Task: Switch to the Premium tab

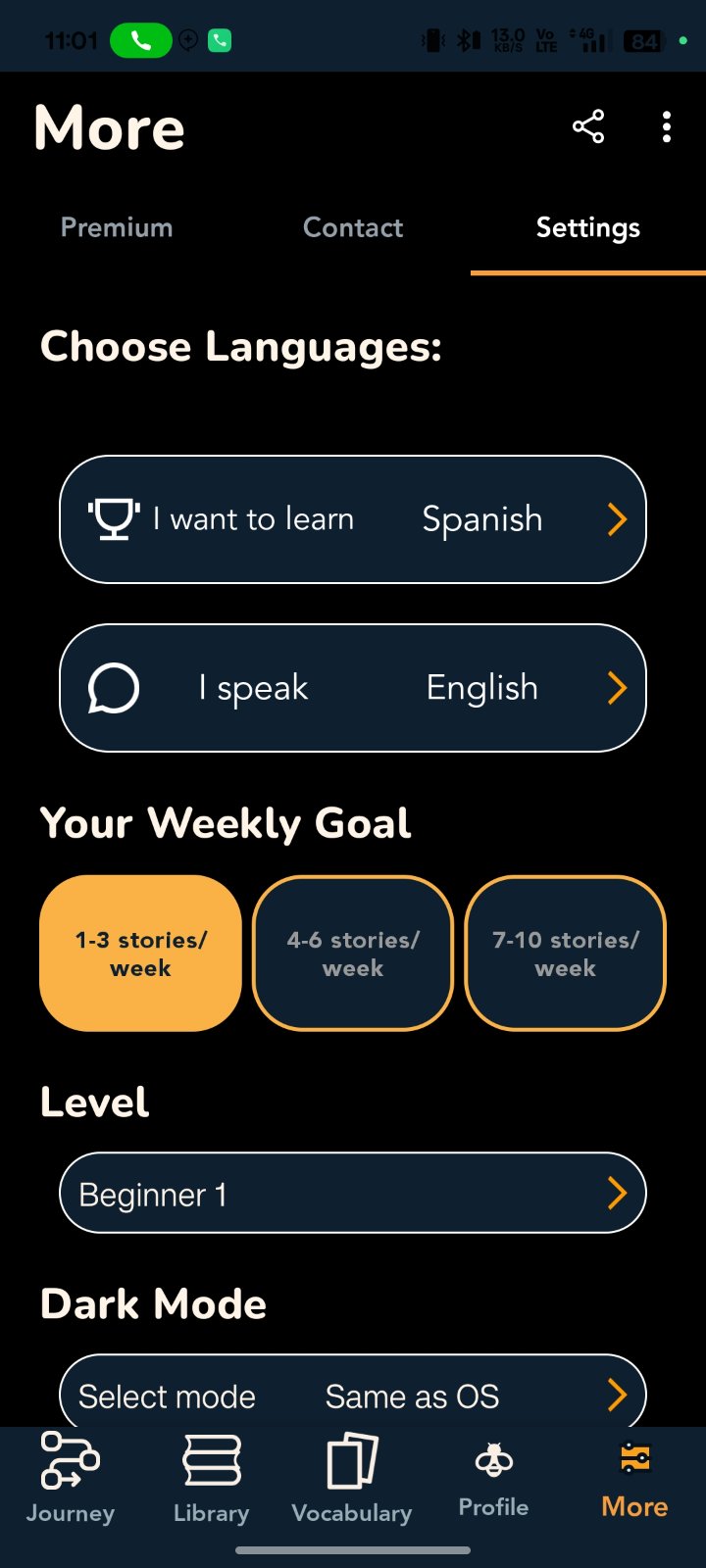Action: pos(117,227)
